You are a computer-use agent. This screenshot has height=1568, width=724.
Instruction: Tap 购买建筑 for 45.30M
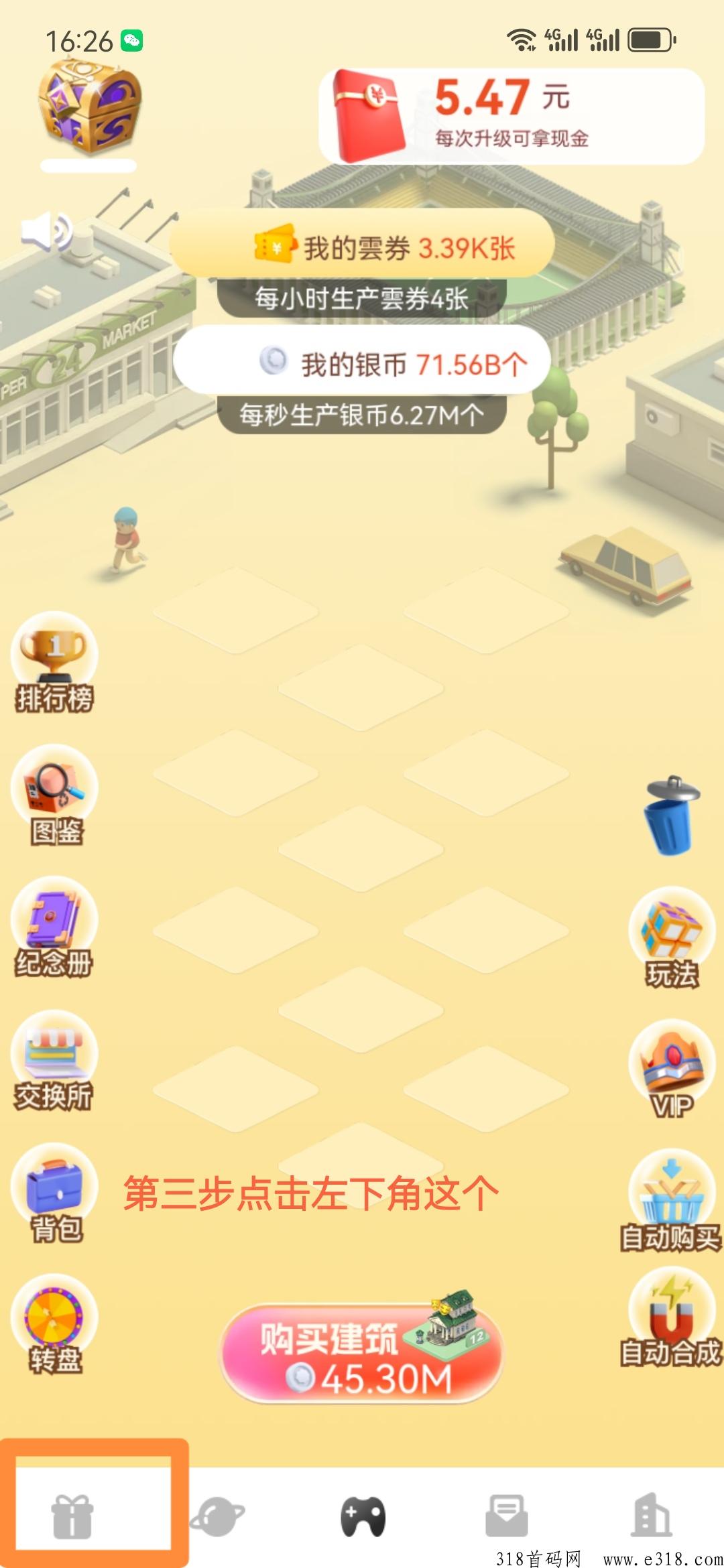click(362, 1354)
